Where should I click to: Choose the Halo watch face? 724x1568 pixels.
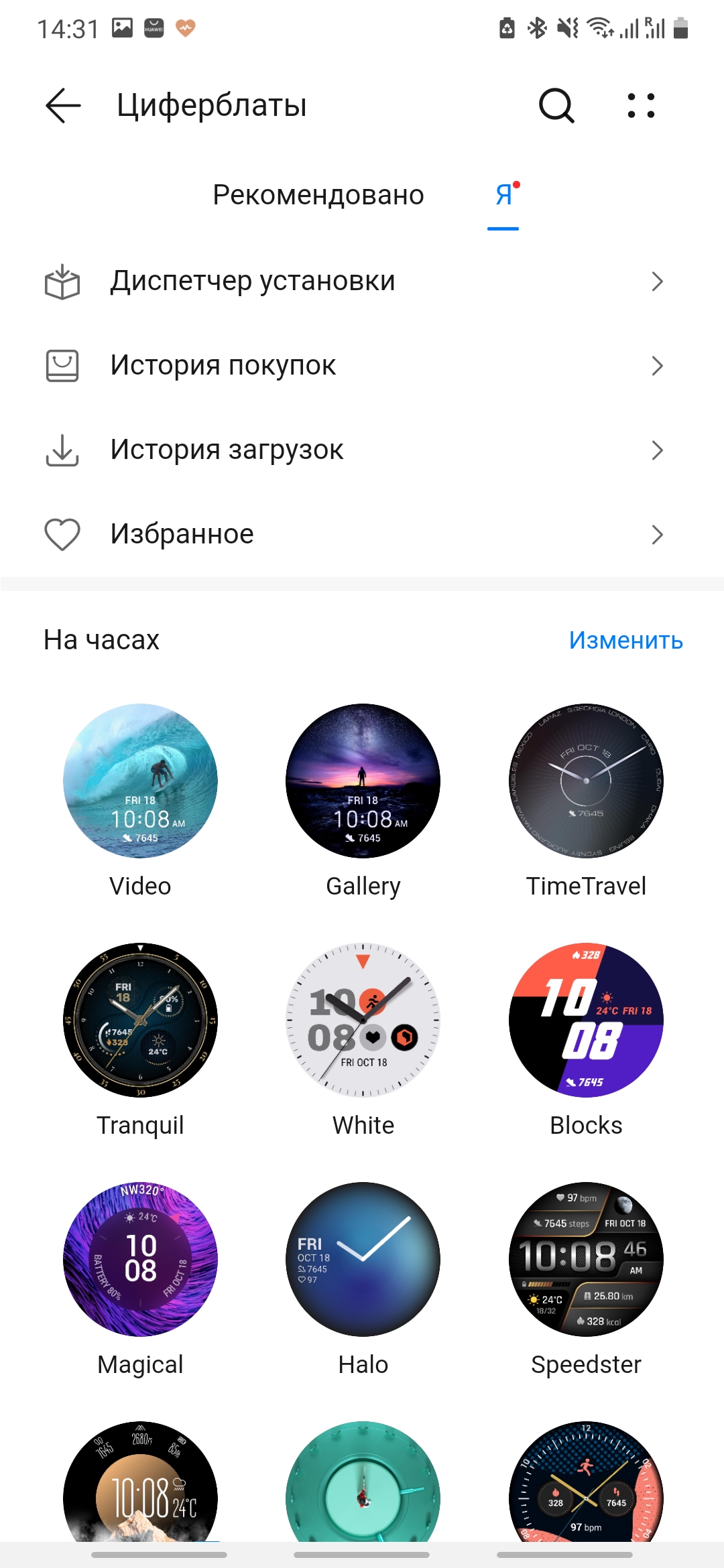pyautogui.click(x=363, y=1259)
